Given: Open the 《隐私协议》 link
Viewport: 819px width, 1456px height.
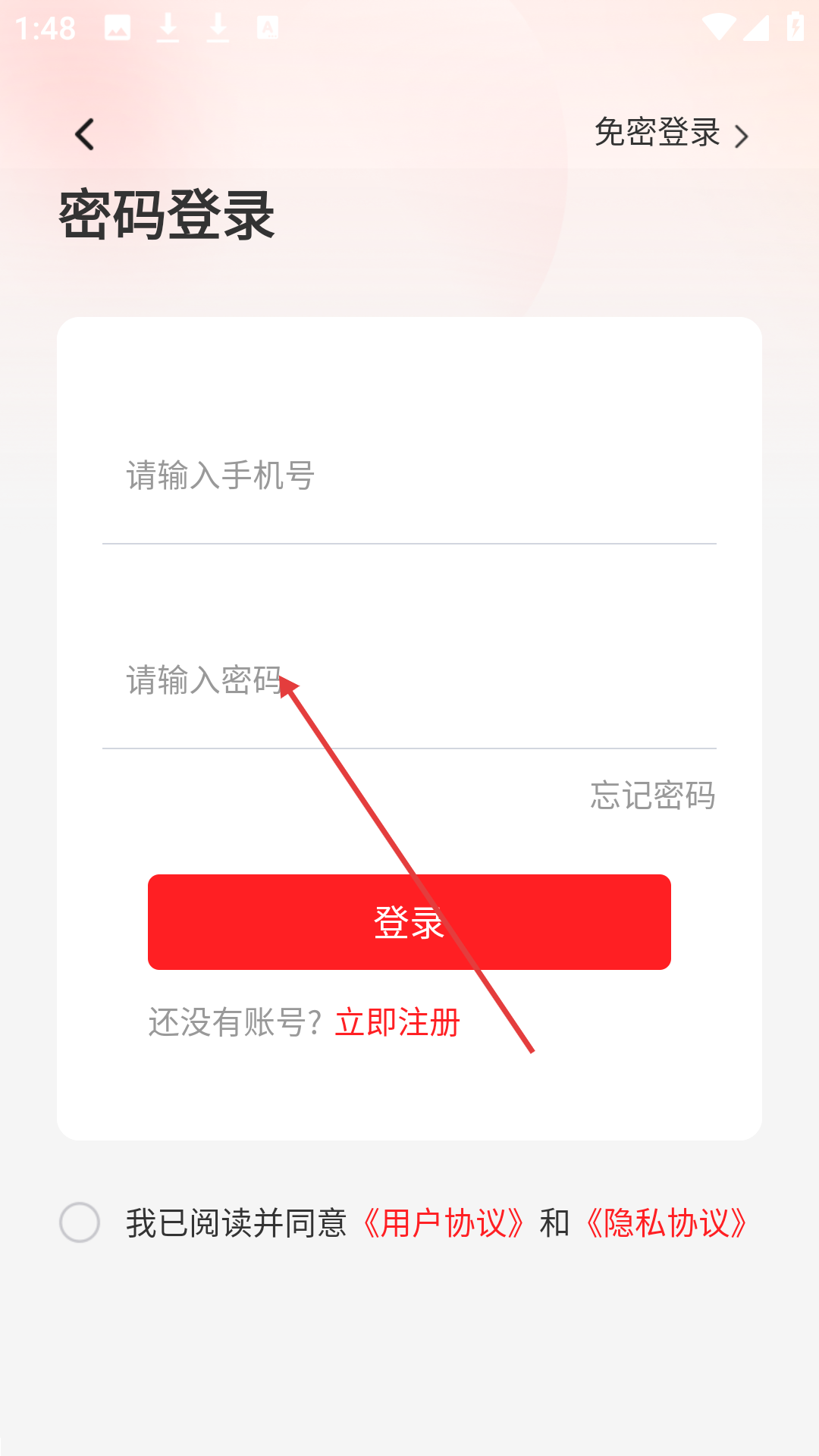Looking at the screenshot, I should point(667,1223).
